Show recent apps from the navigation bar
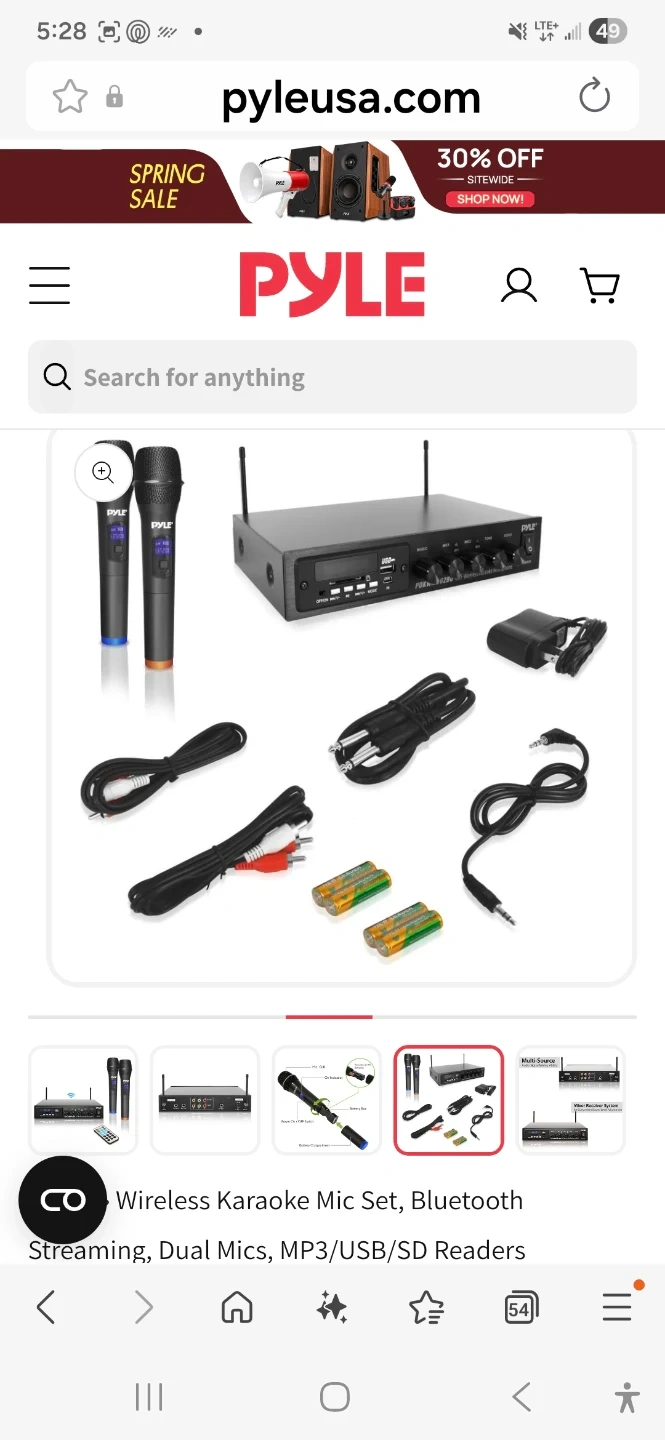Screen dimensions: 665x1440 149,1397
